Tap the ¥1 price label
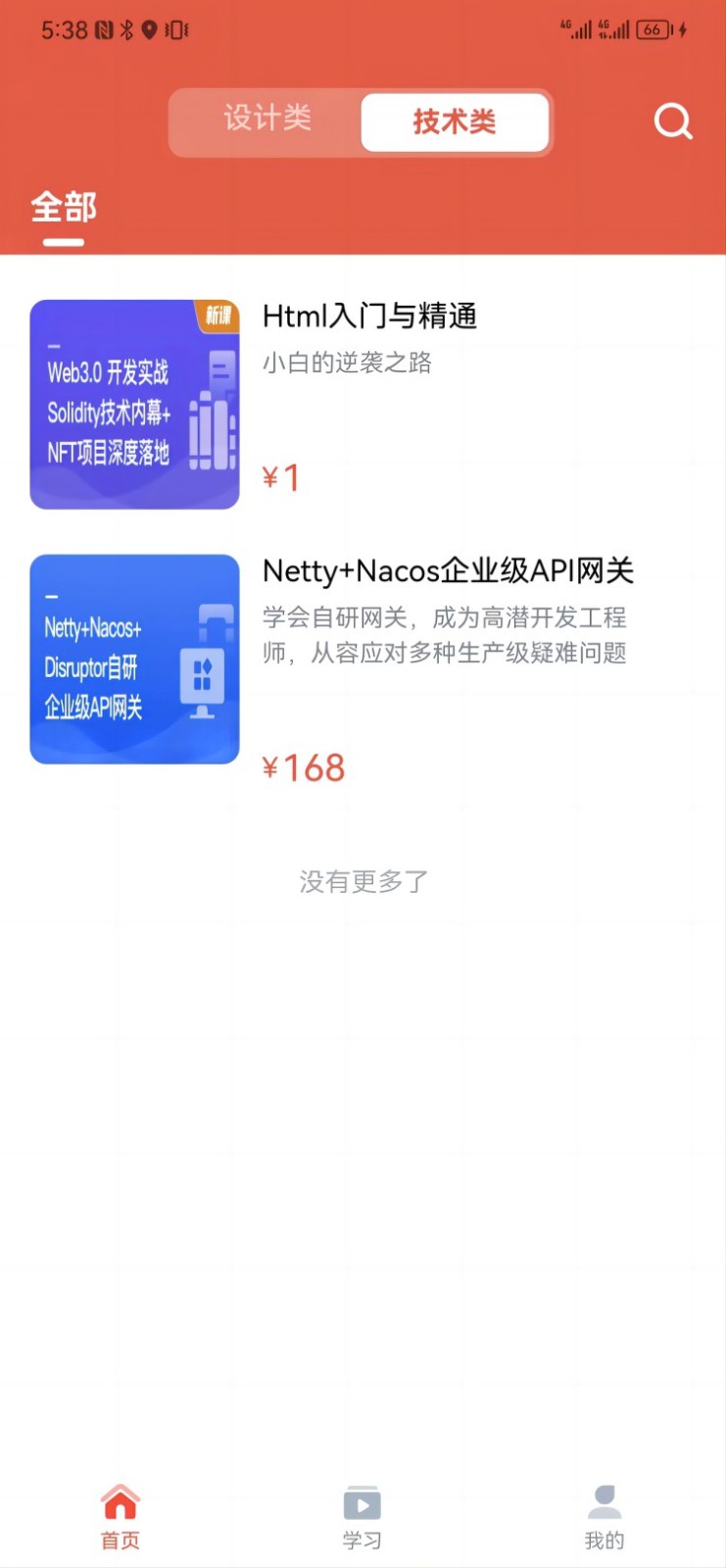Screen dimensions: 726x1568 (282, 476)
